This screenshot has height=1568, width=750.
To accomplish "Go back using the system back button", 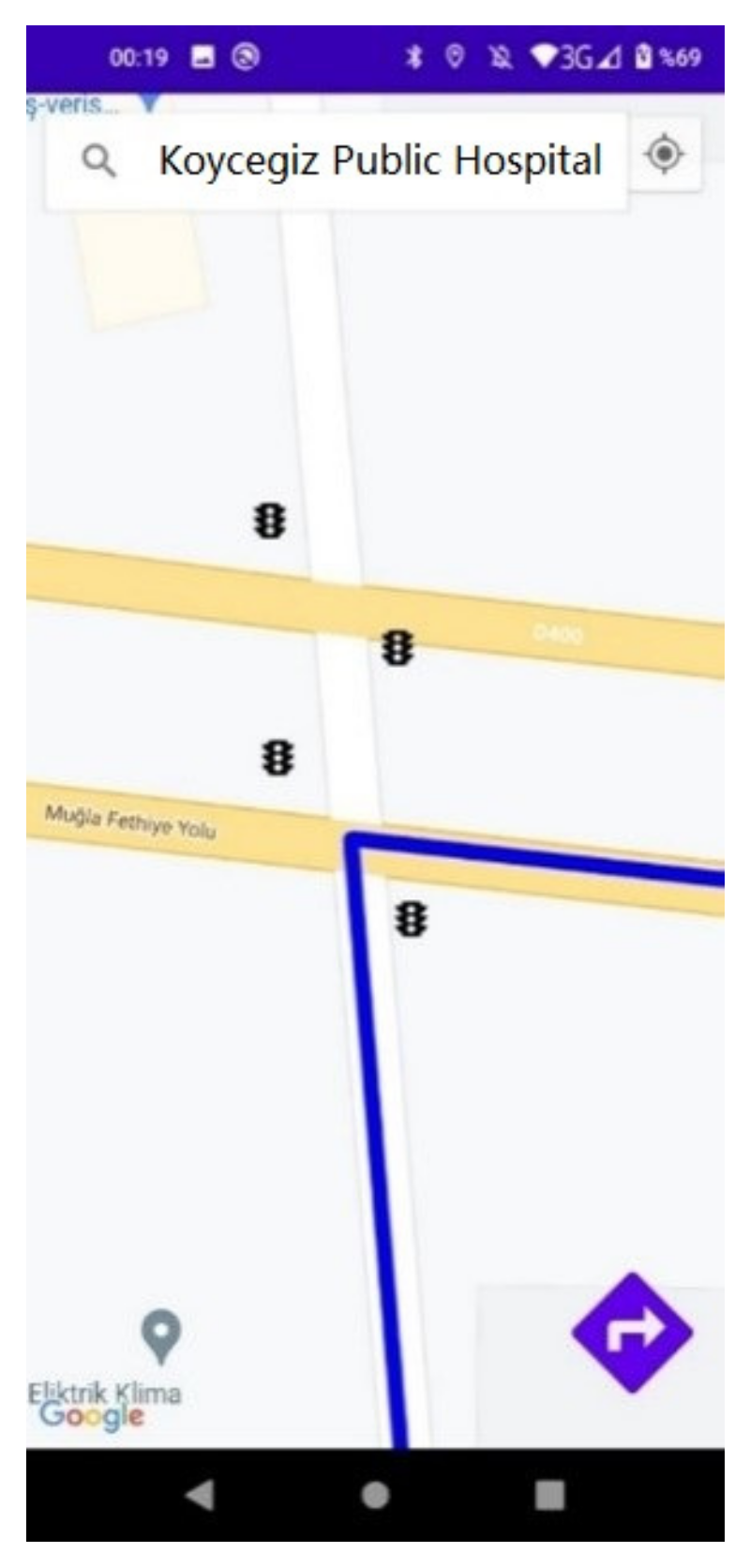I will click(x=200, y=1495).
